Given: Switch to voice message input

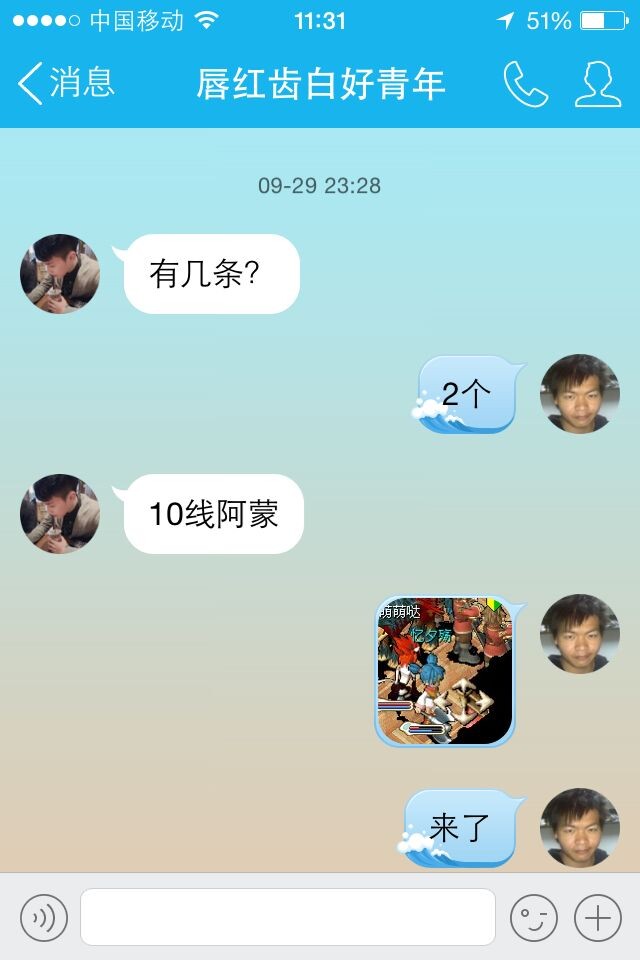Looking at the screenshot, I should 44,917.
